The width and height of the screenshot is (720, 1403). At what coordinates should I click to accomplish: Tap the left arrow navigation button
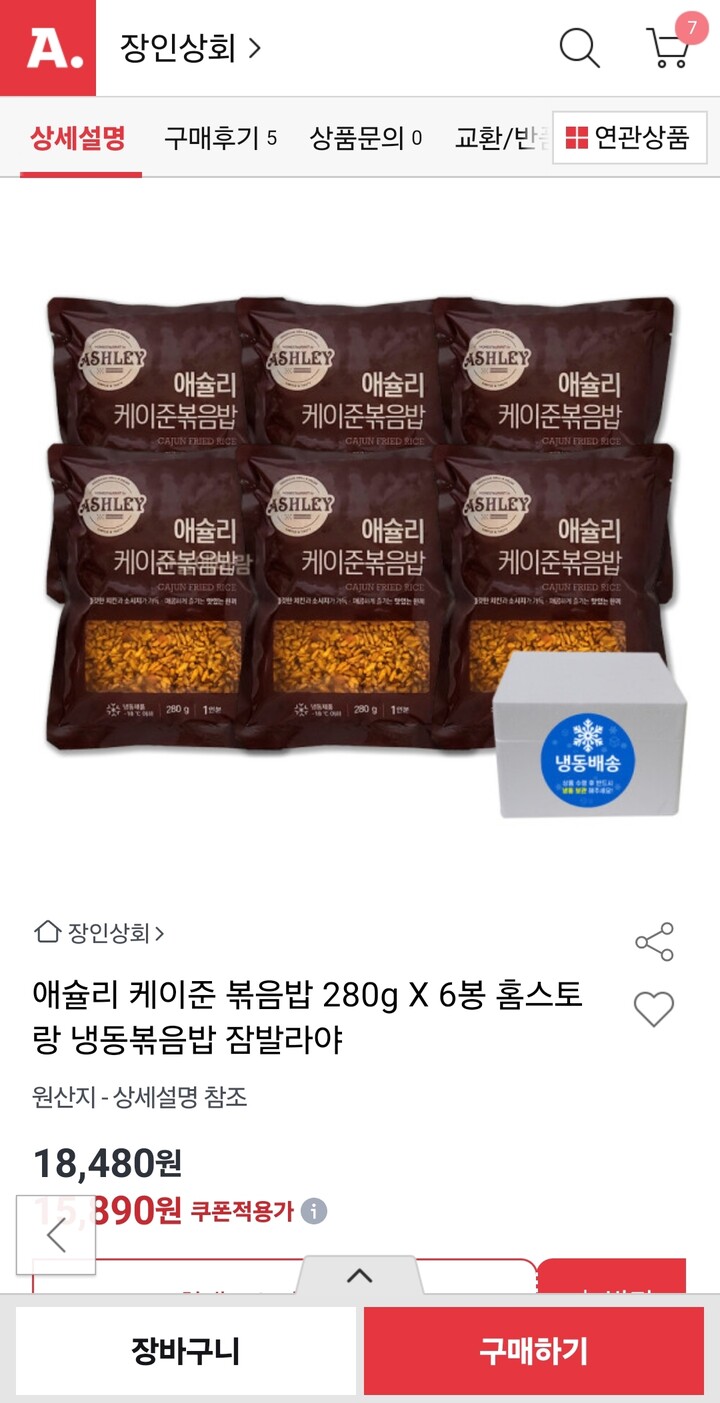coord(55,1237)
